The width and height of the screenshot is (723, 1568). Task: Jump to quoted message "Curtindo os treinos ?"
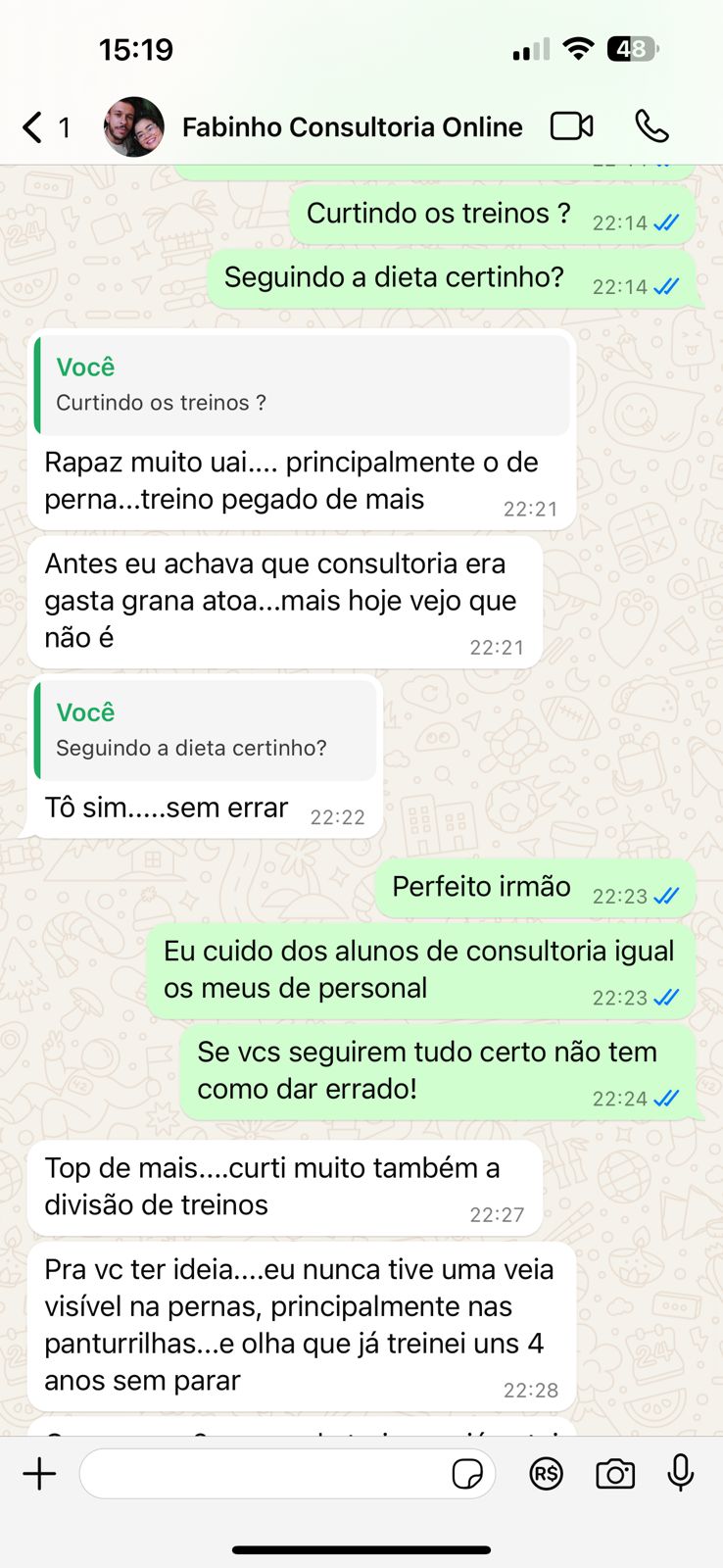(302, 385)
